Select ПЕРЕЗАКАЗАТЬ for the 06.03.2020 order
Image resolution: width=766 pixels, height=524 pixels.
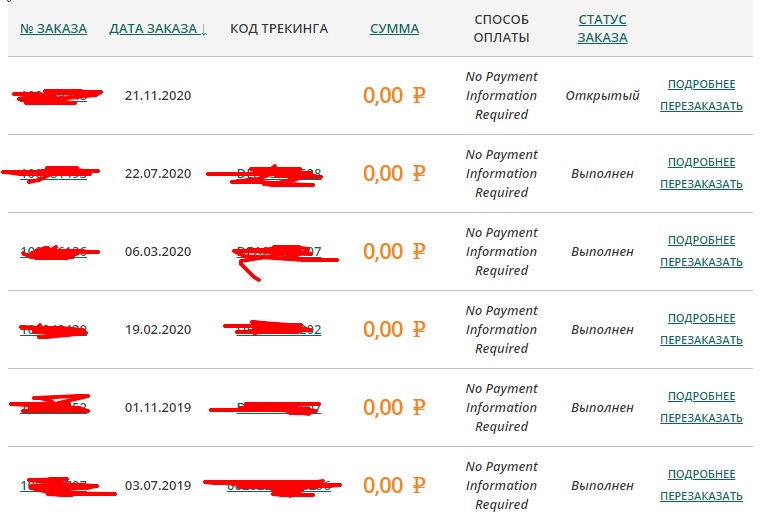click(x=701, y=262)
